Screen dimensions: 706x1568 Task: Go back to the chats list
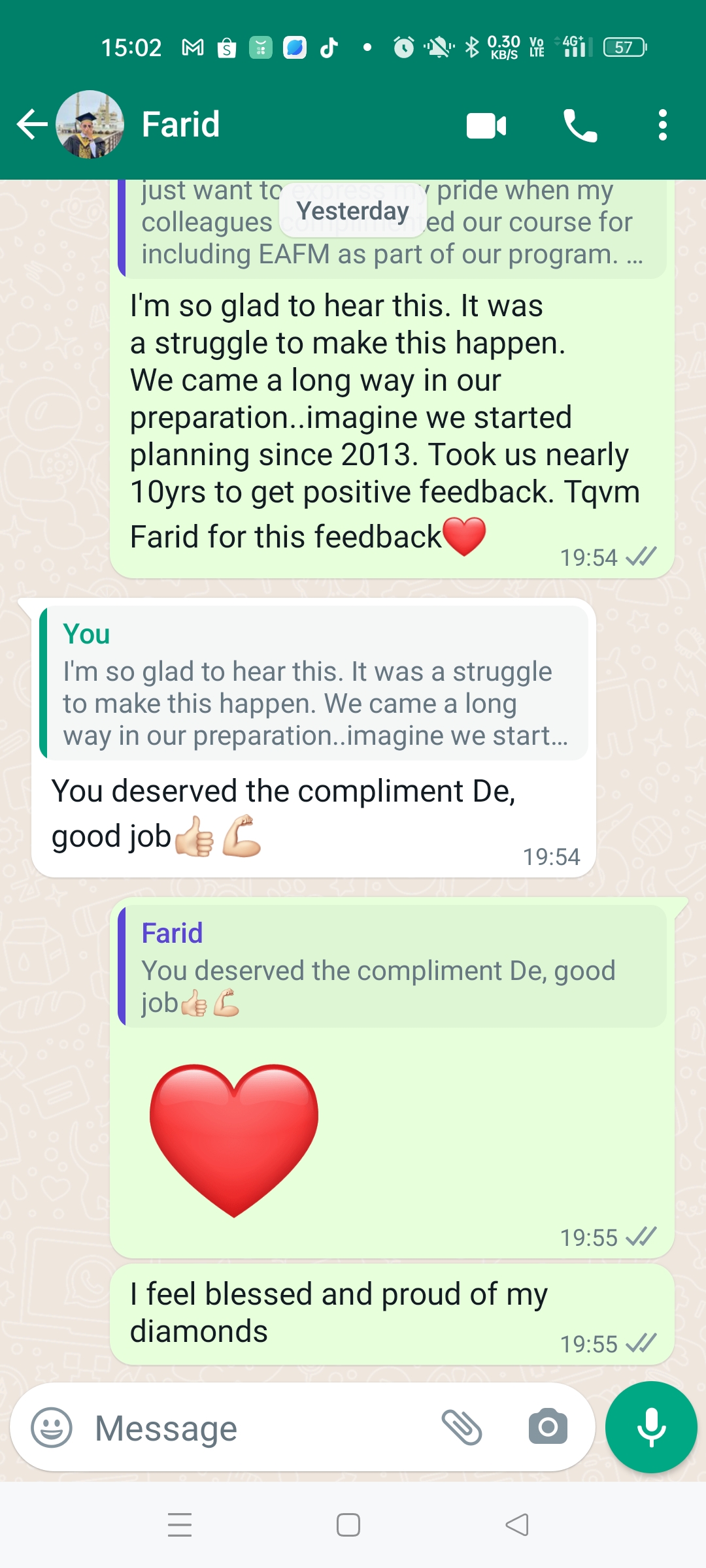31,124
